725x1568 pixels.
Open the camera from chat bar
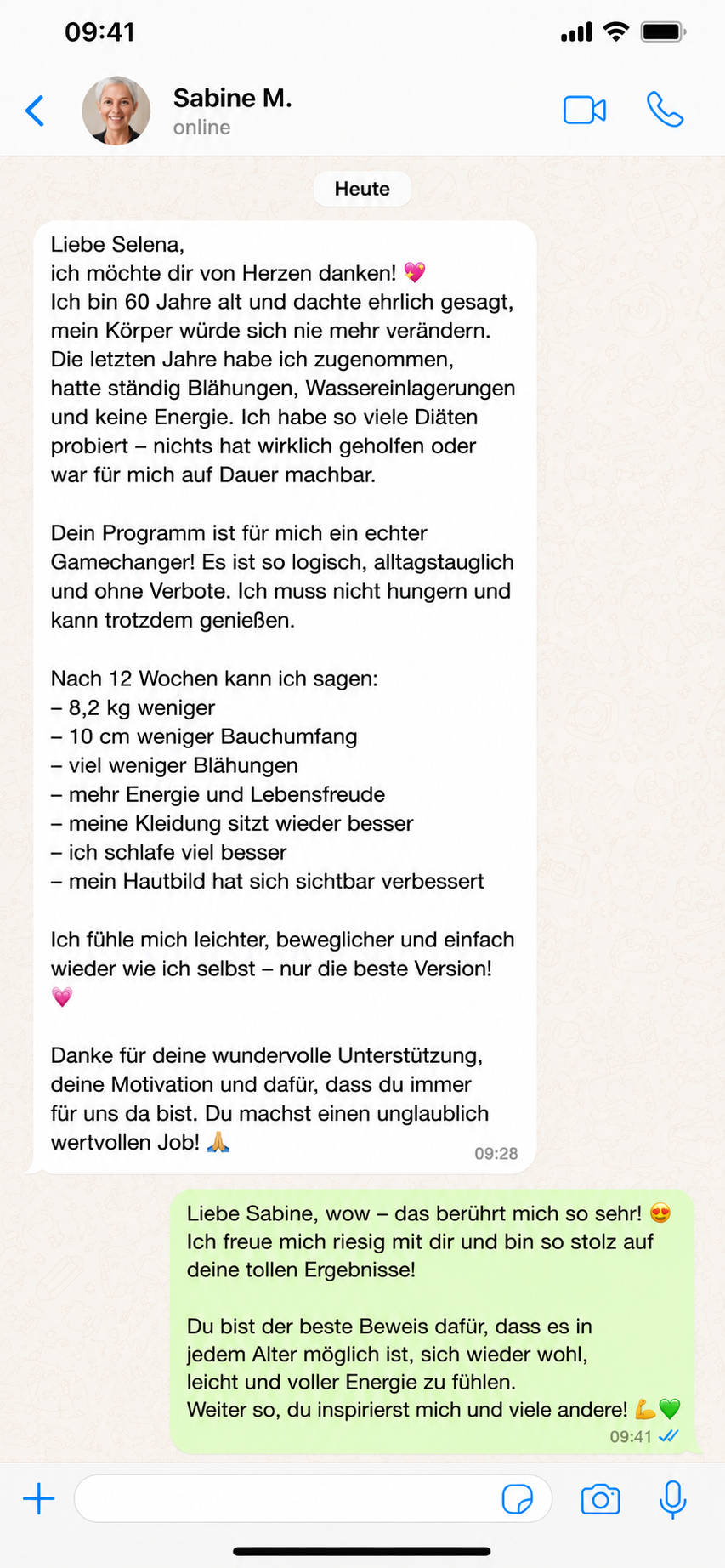601,1499
